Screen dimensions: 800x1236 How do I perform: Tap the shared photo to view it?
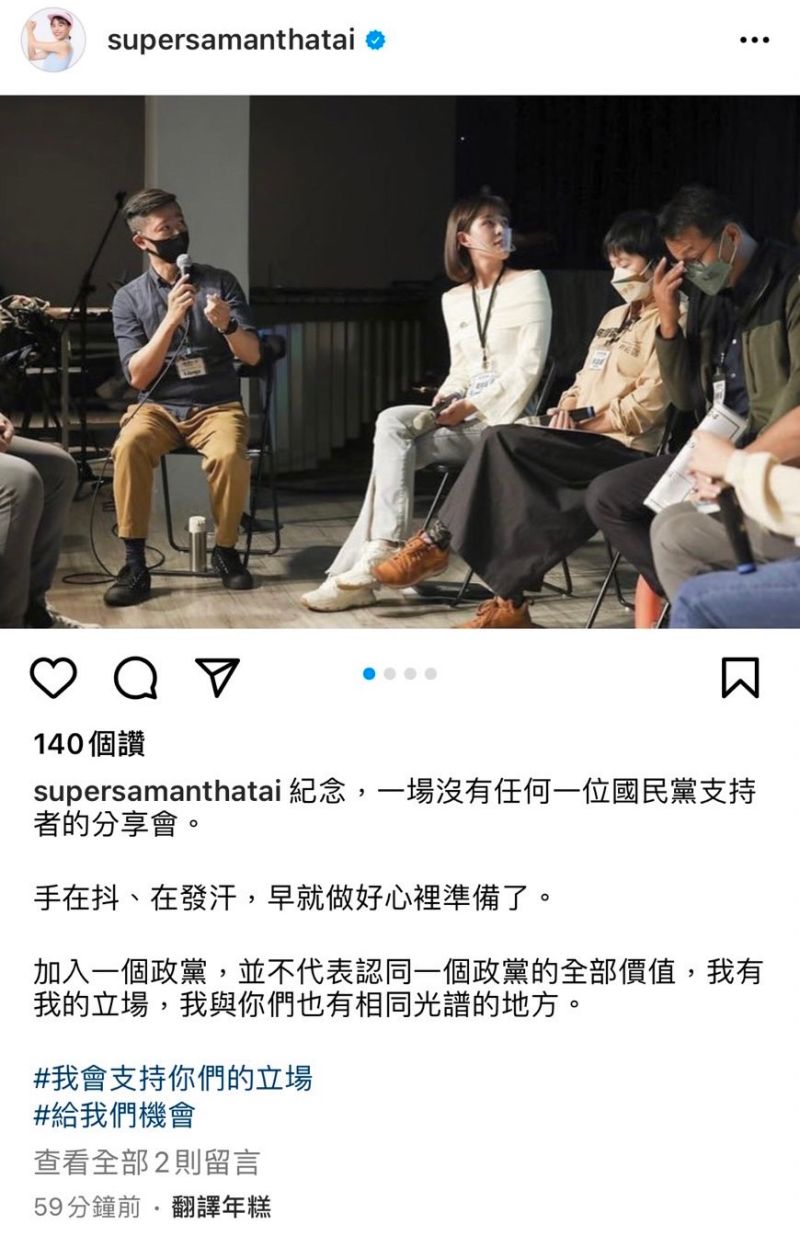tap(400, 360)
